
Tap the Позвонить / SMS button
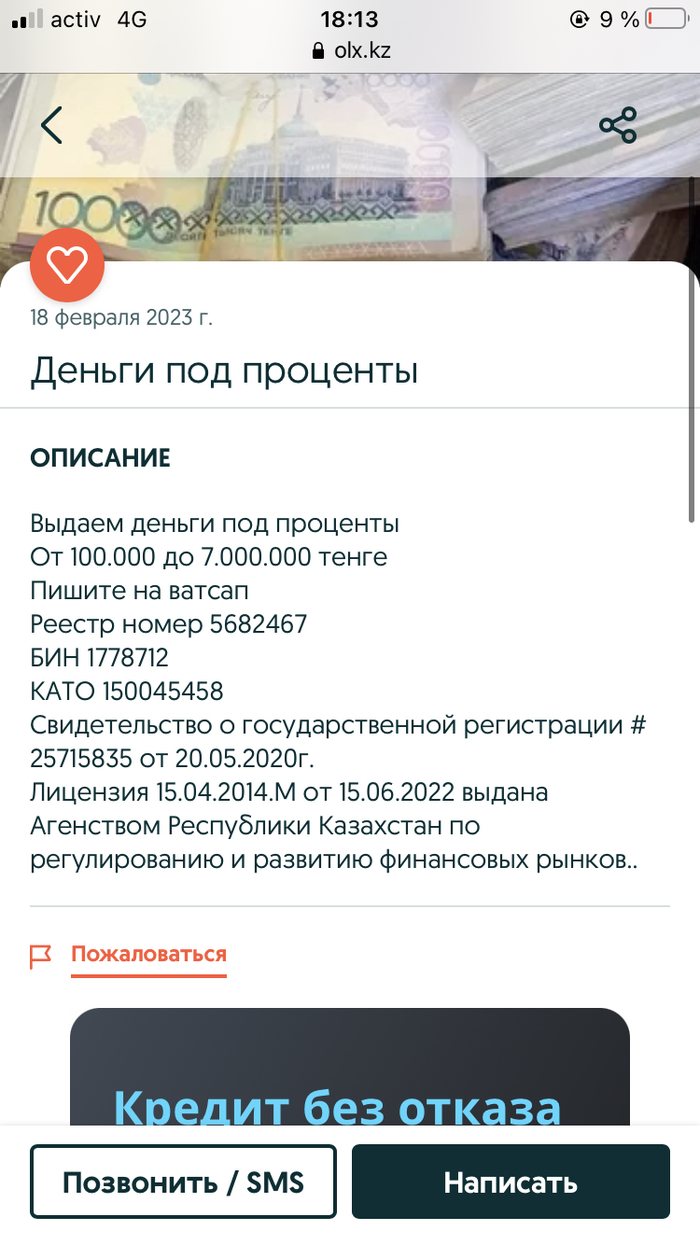[183, 1182]
